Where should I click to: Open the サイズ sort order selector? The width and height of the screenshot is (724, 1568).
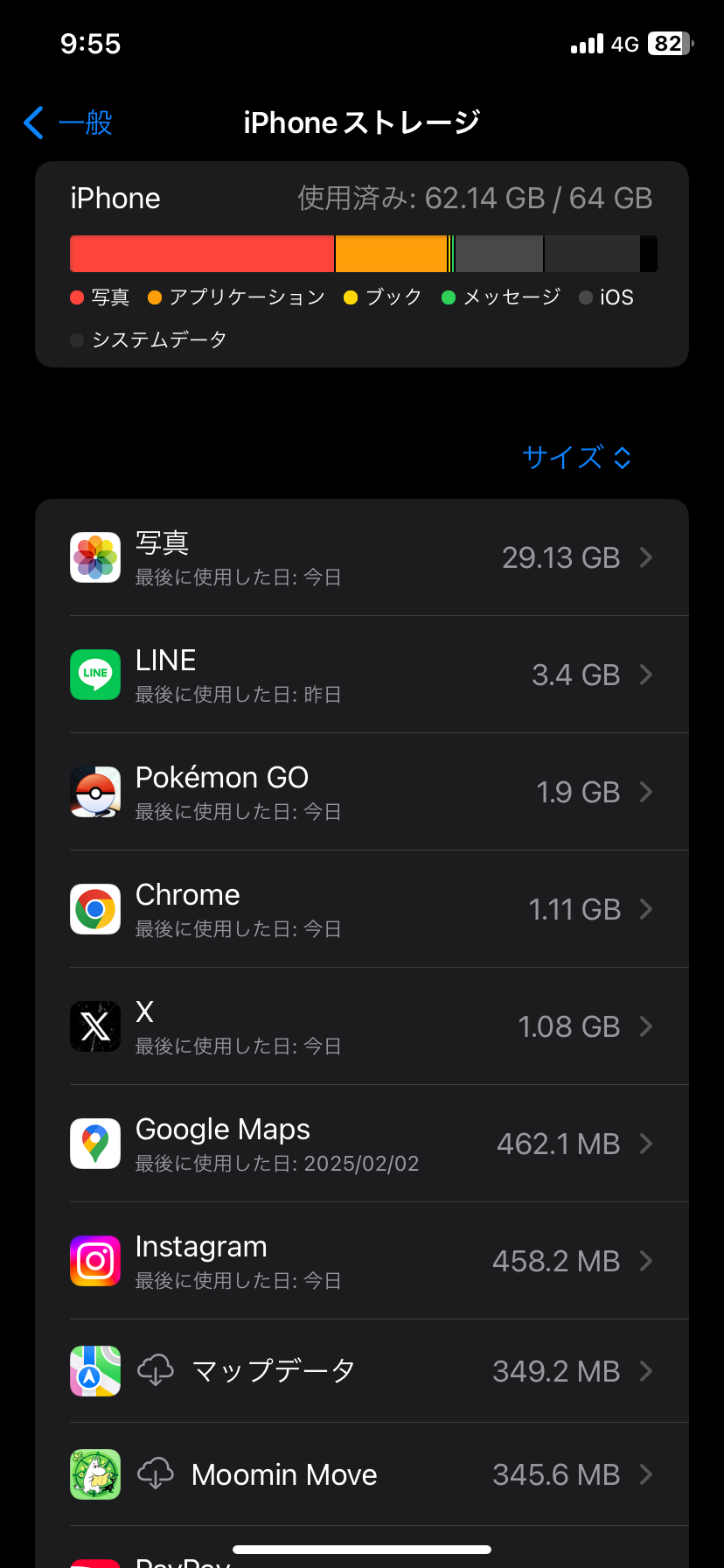pos(576,458)
